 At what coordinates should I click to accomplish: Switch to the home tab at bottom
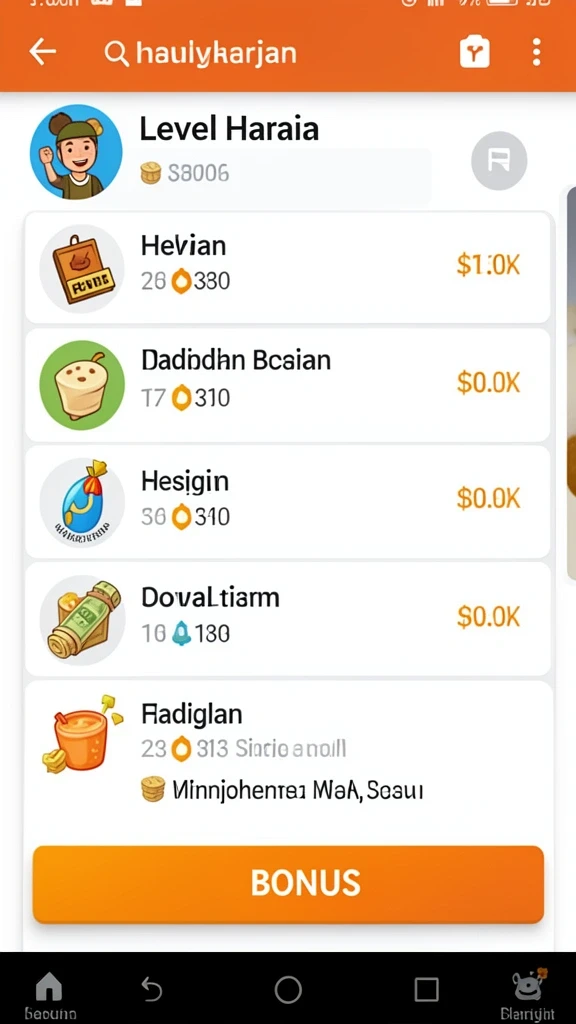click(x=50, y=996)
